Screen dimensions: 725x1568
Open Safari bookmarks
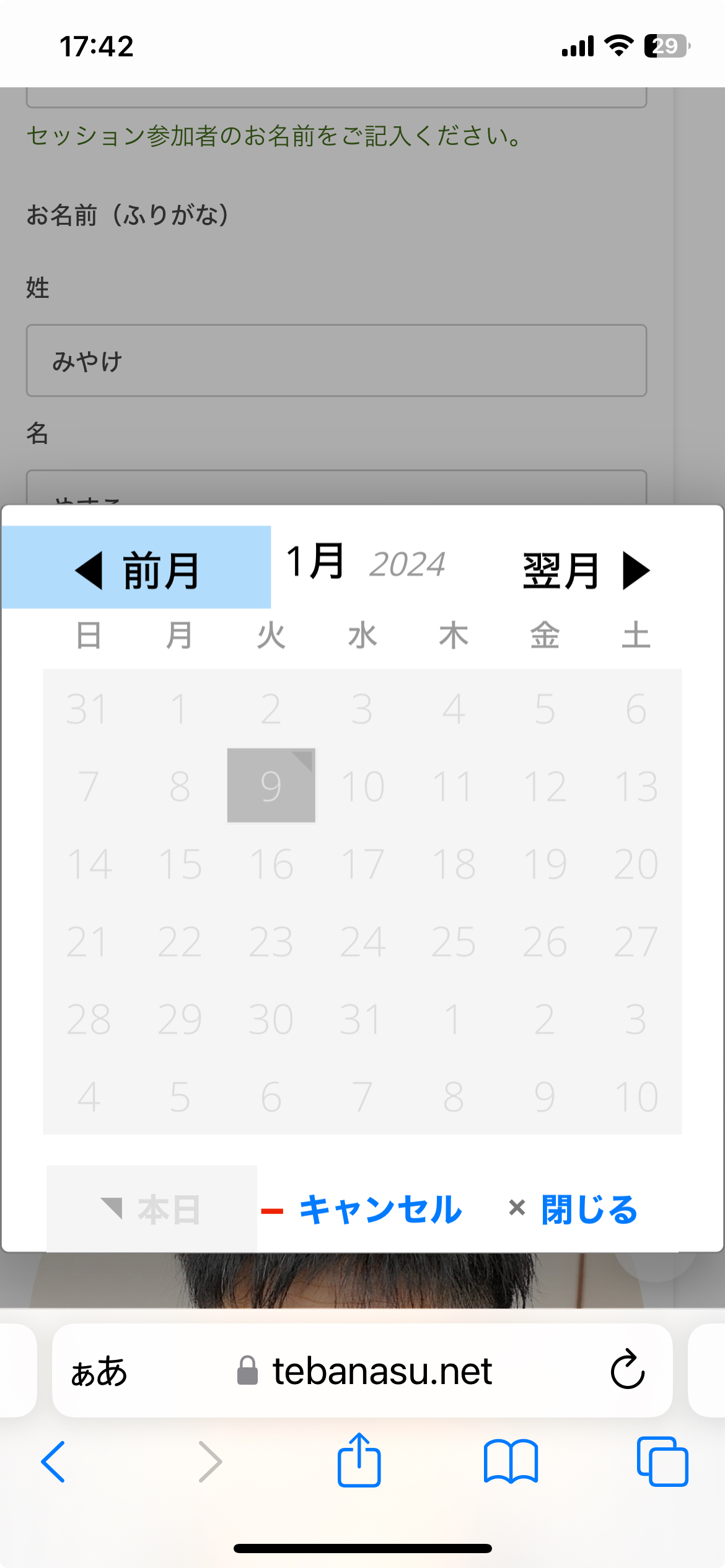511,1461
